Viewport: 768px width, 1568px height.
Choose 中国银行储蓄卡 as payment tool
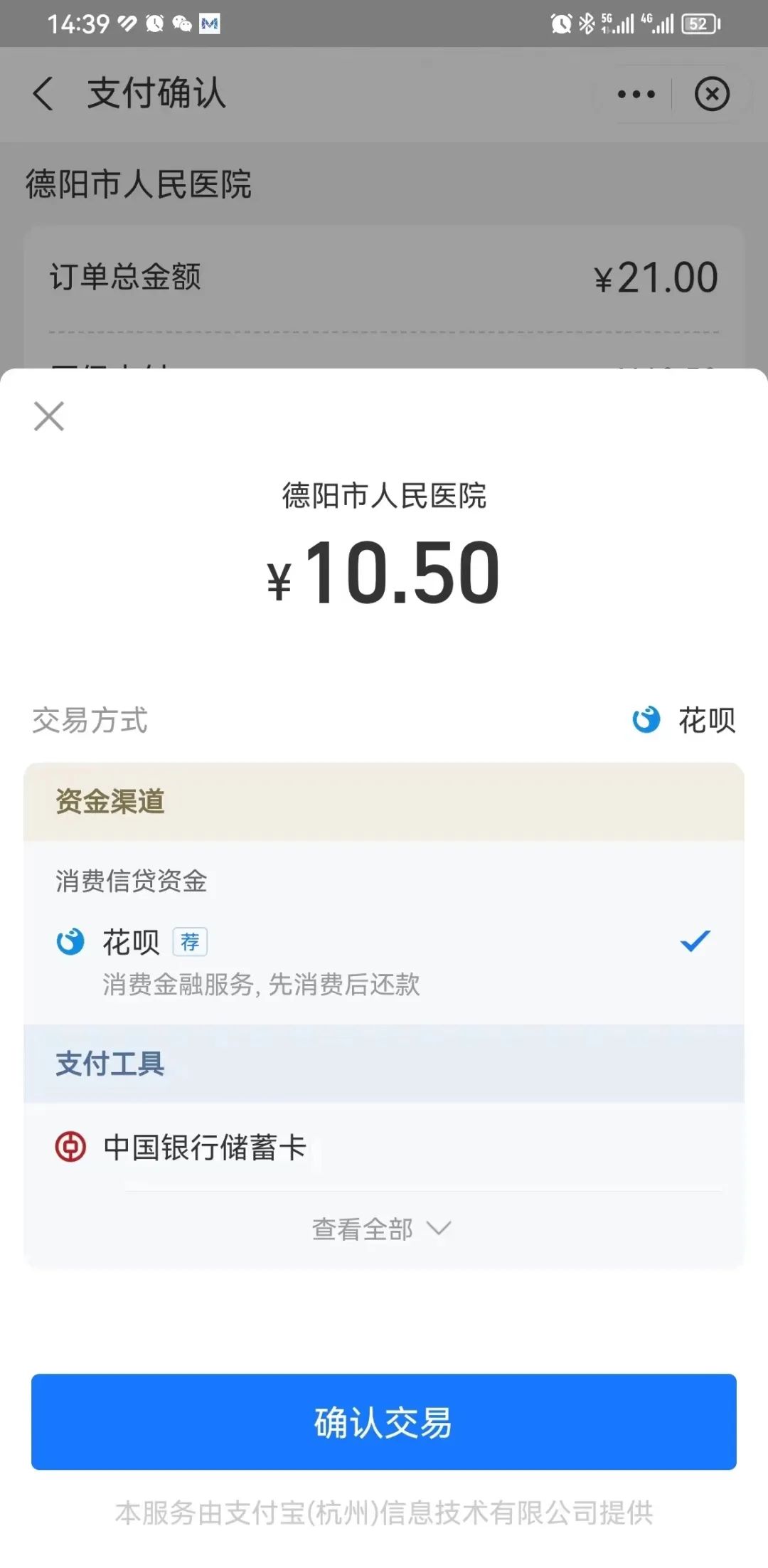384,1147
